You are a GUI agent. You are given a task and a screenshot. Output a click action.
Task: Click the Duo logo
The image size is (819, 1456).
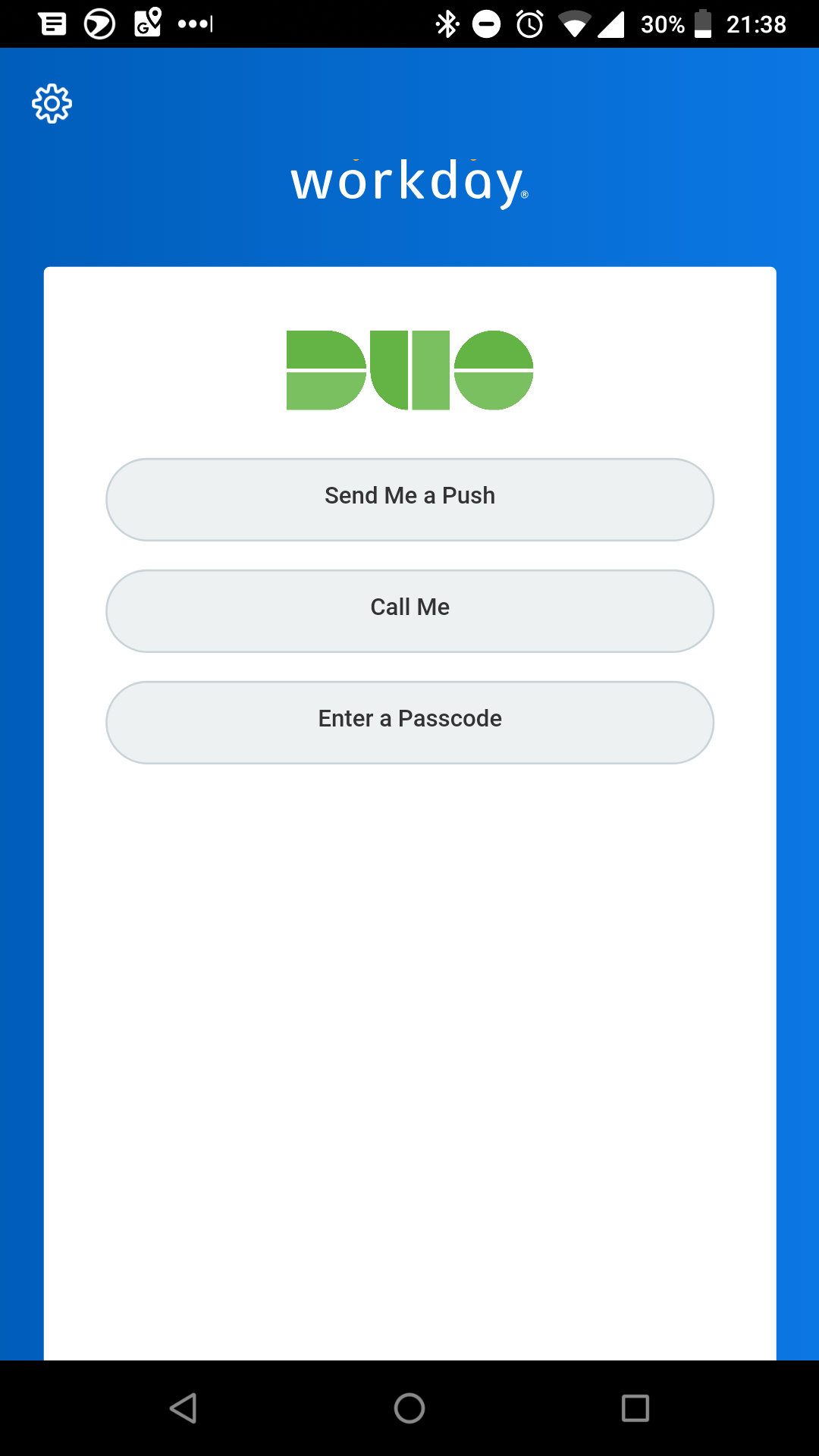point(409,369)
